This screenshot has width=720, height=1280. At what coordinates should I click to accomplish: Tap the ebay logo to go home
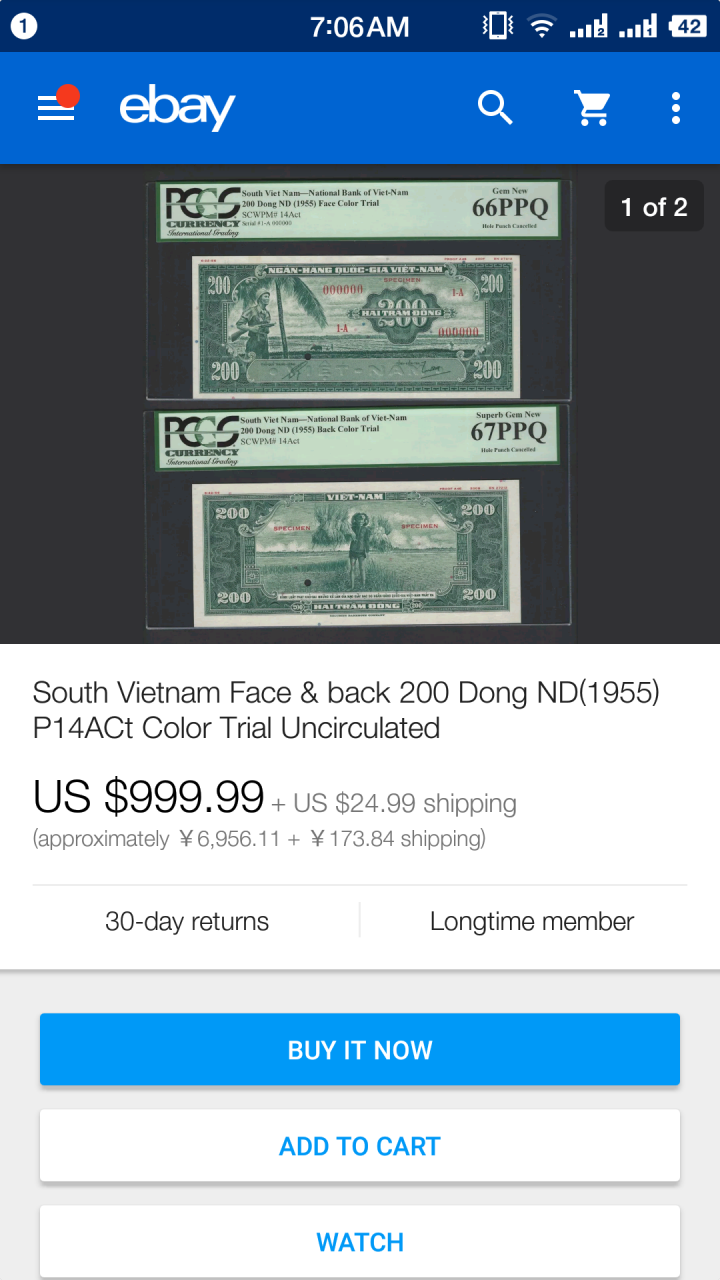pos(177,107)
